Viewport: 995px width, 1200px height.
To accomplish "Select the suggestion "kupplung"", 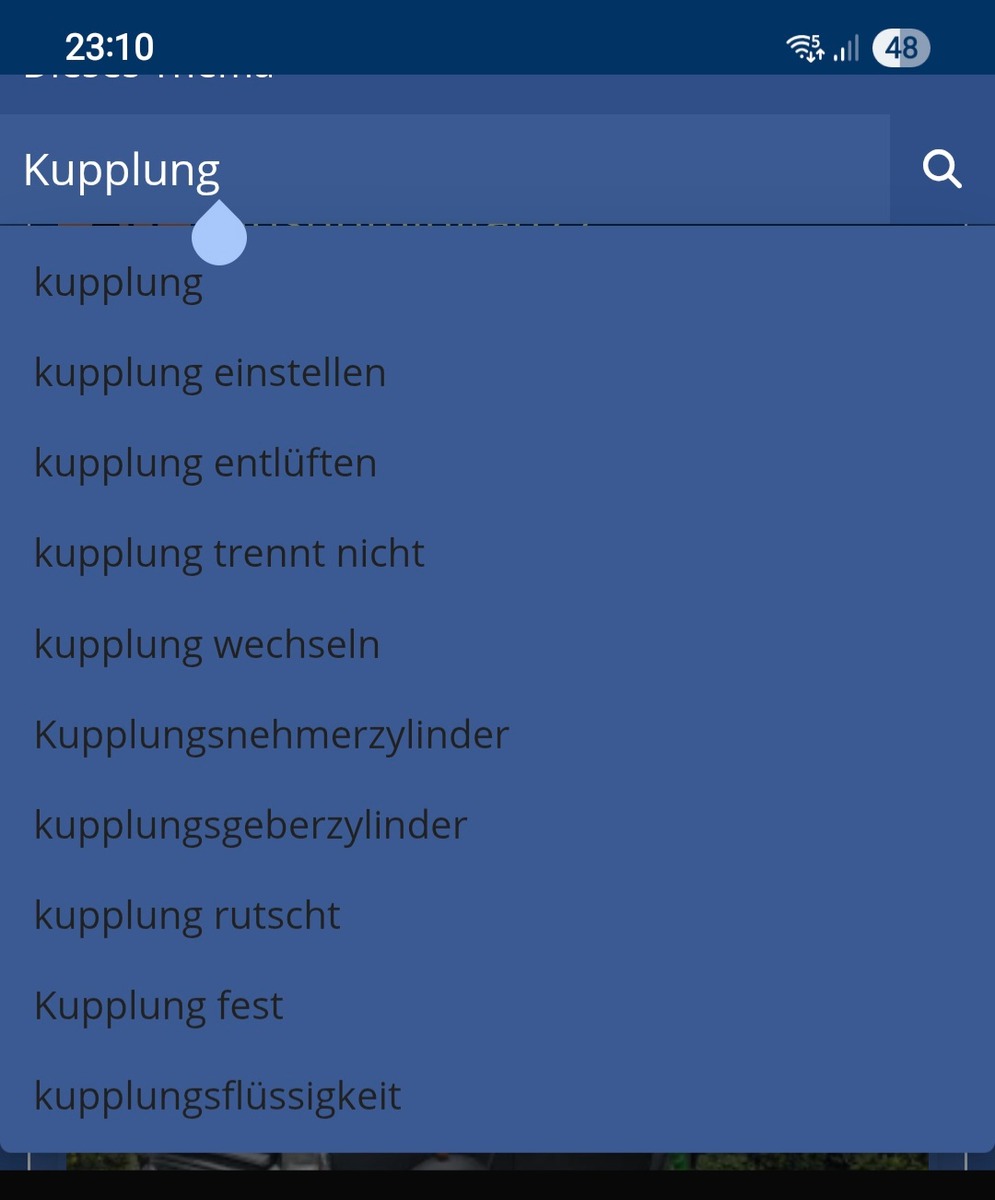I will (x=119, y=283).
